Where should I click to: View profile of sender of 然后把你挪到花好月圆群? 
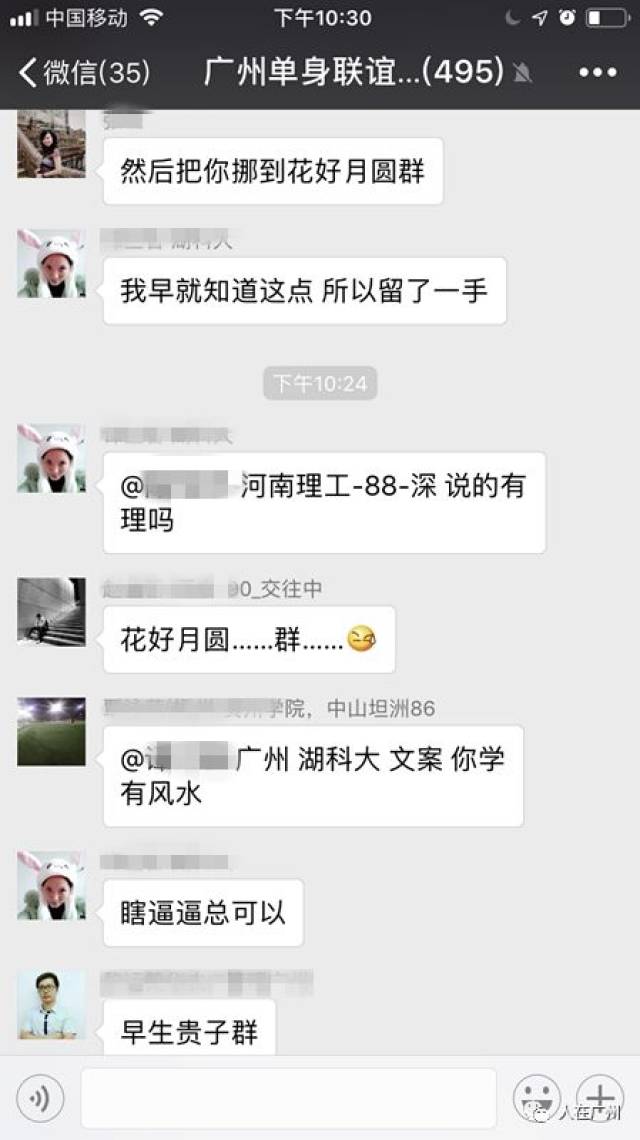pyautogui.click(x=51, y=145)
